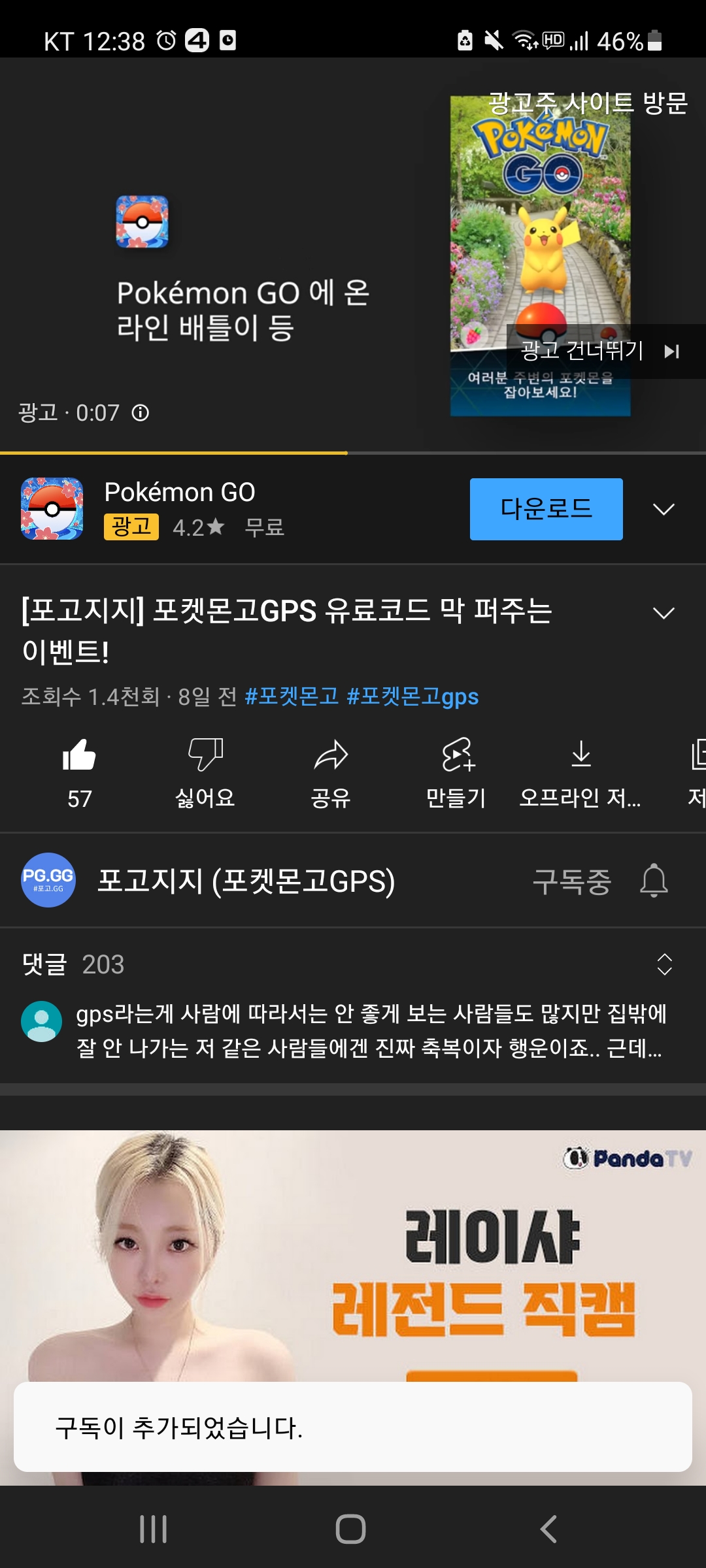The height and width of the screenshot is (1568, 706).
Task: Open ad info icon next to 광고 0:07
Action: [x=141, y=413]
